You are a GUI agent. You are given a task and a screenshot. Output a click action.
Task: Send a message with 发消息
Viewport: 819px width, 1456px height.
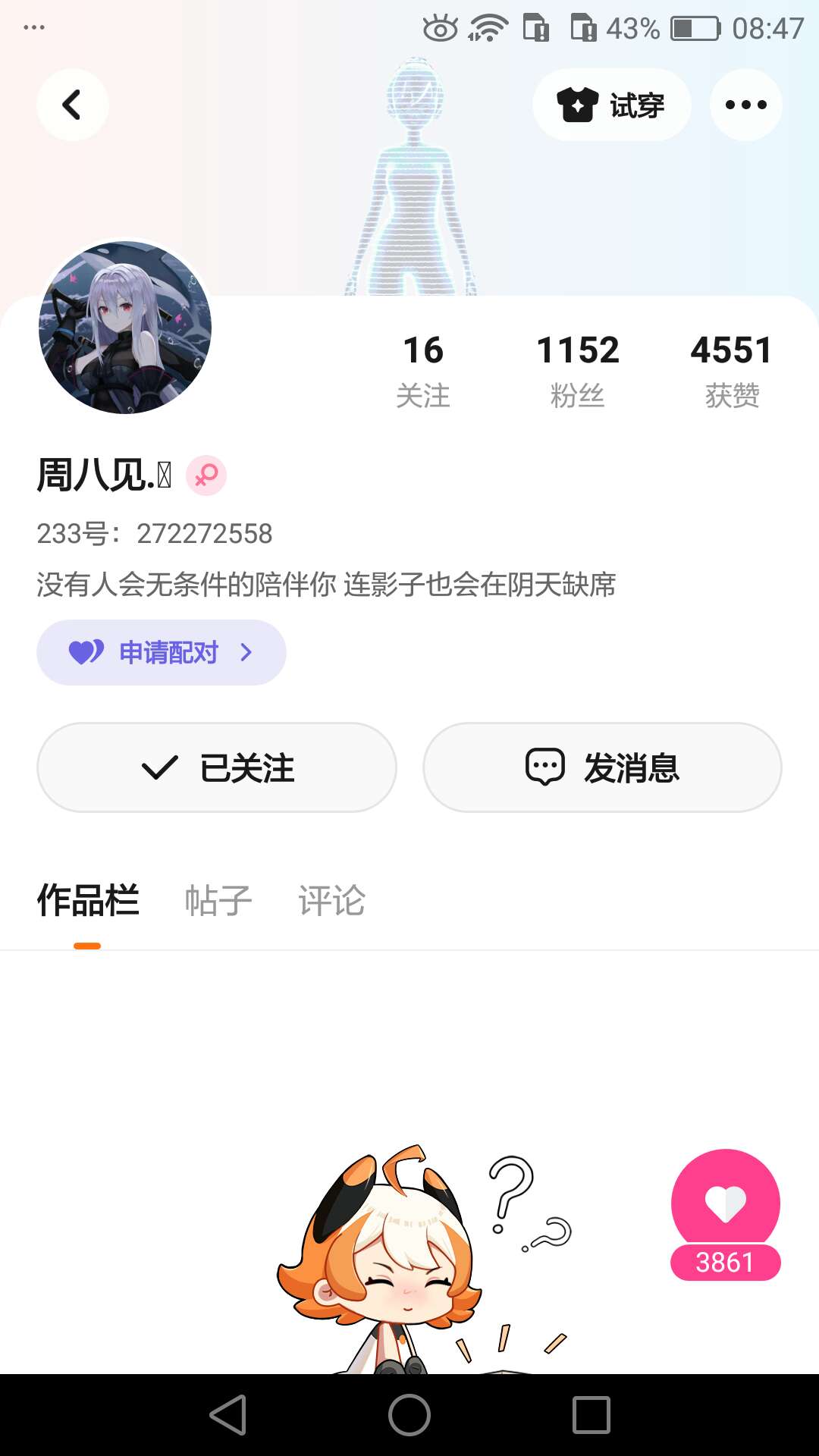(602, 767)
